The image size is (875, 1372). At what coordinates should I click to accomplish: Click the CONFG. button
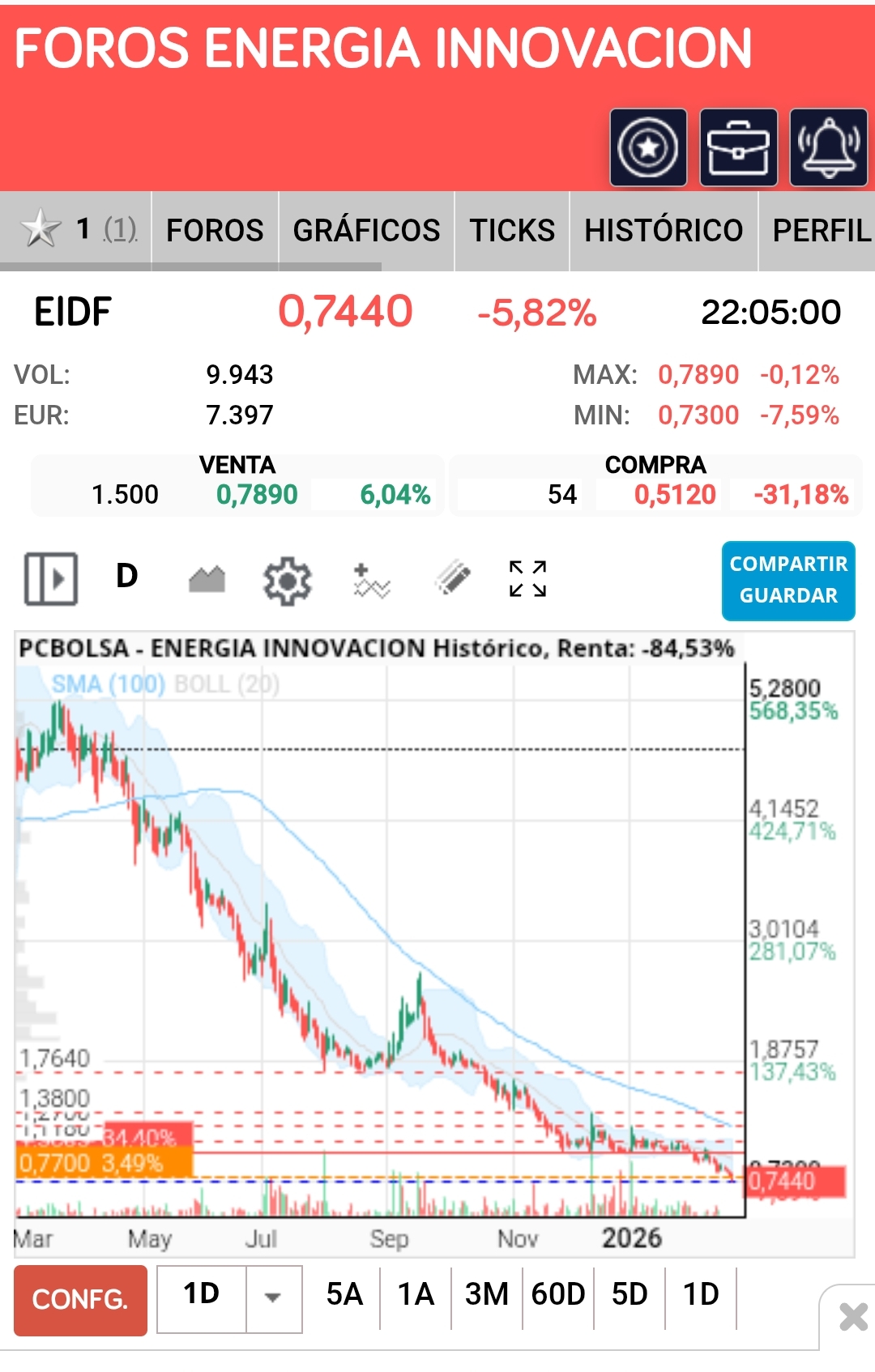click(x=79, y=1301)
